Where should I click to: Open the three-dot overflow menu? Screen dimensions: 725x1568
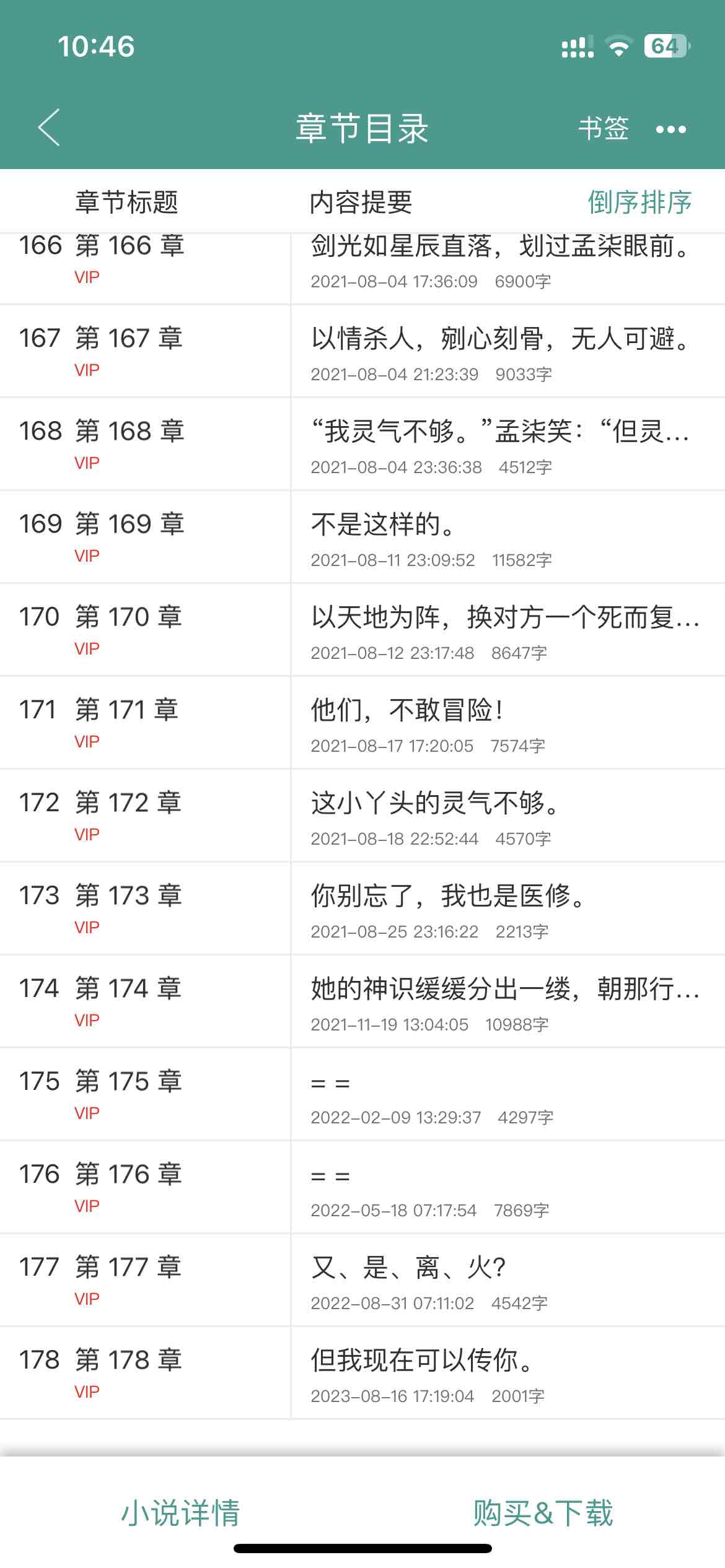pyautogui.click(x=671, y=129)
